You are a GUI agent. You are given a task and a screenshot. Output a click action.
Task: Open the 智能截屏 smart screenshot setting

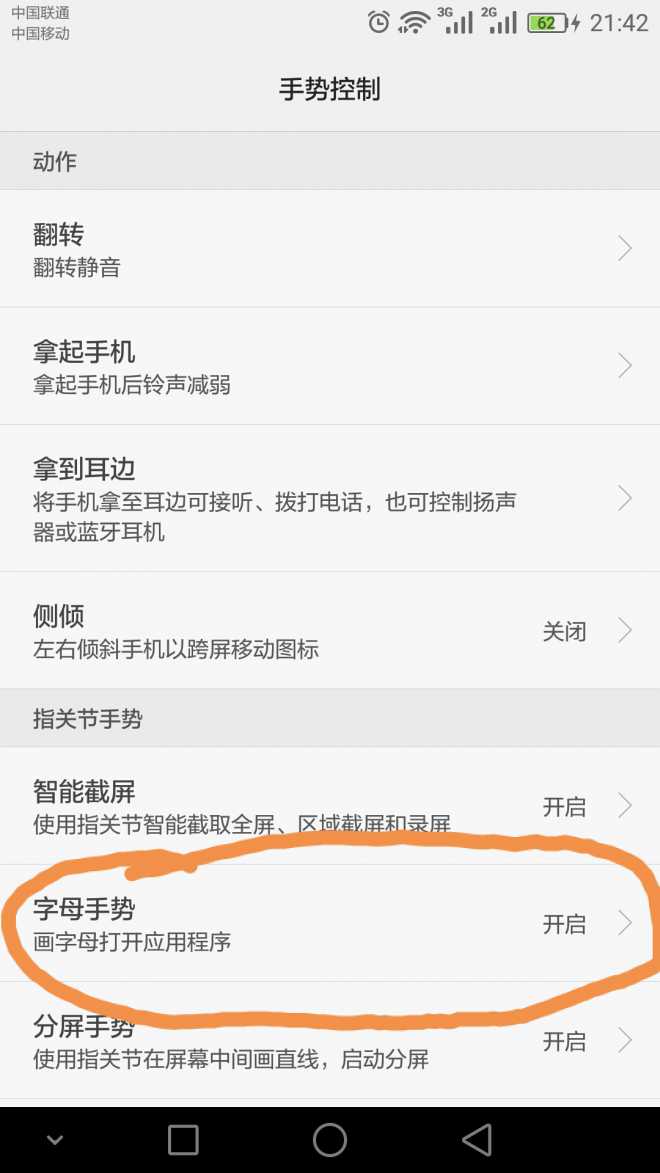330,806
